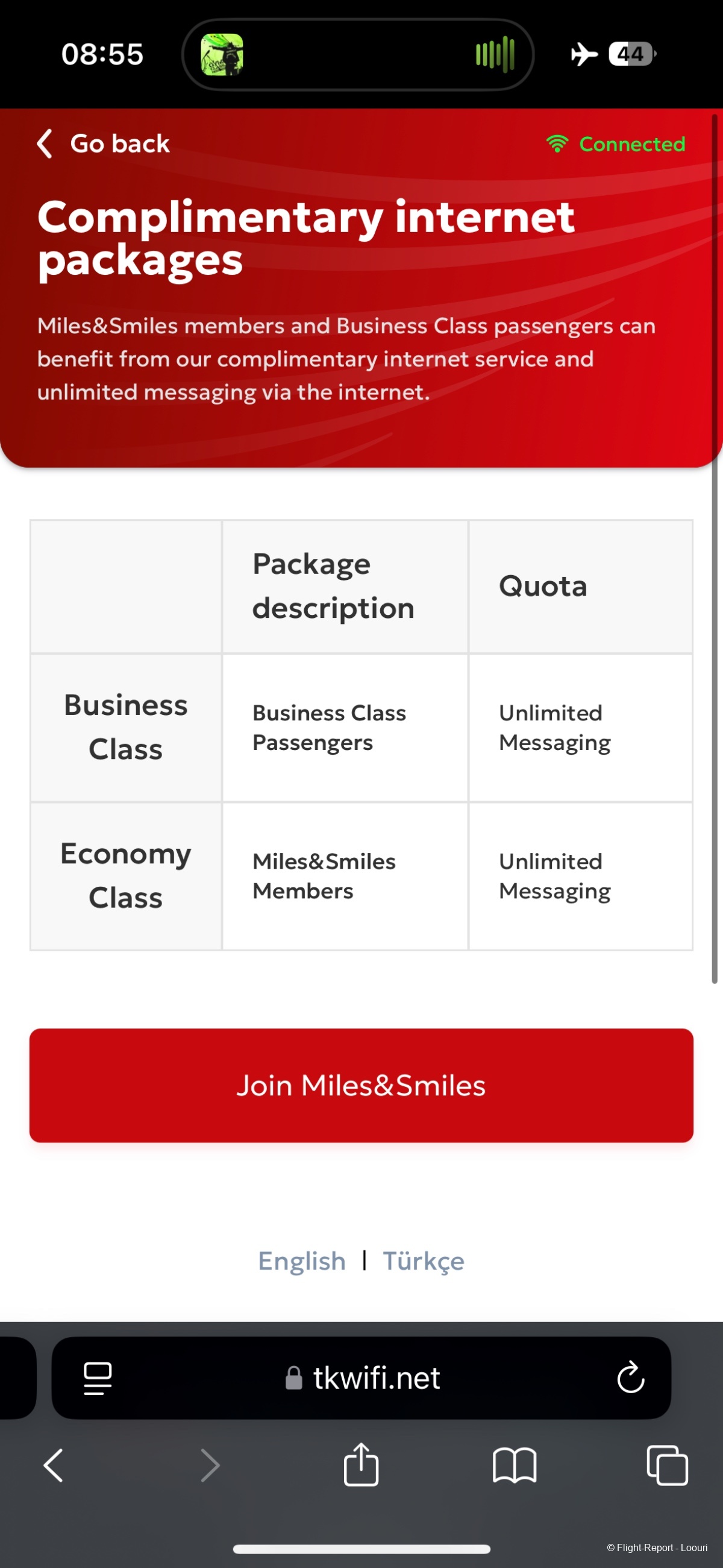Image resolution: width=723 pixels, height=1568 pixels.
Task: Open the page settings menu in address bar
Action: (98, 1378)
